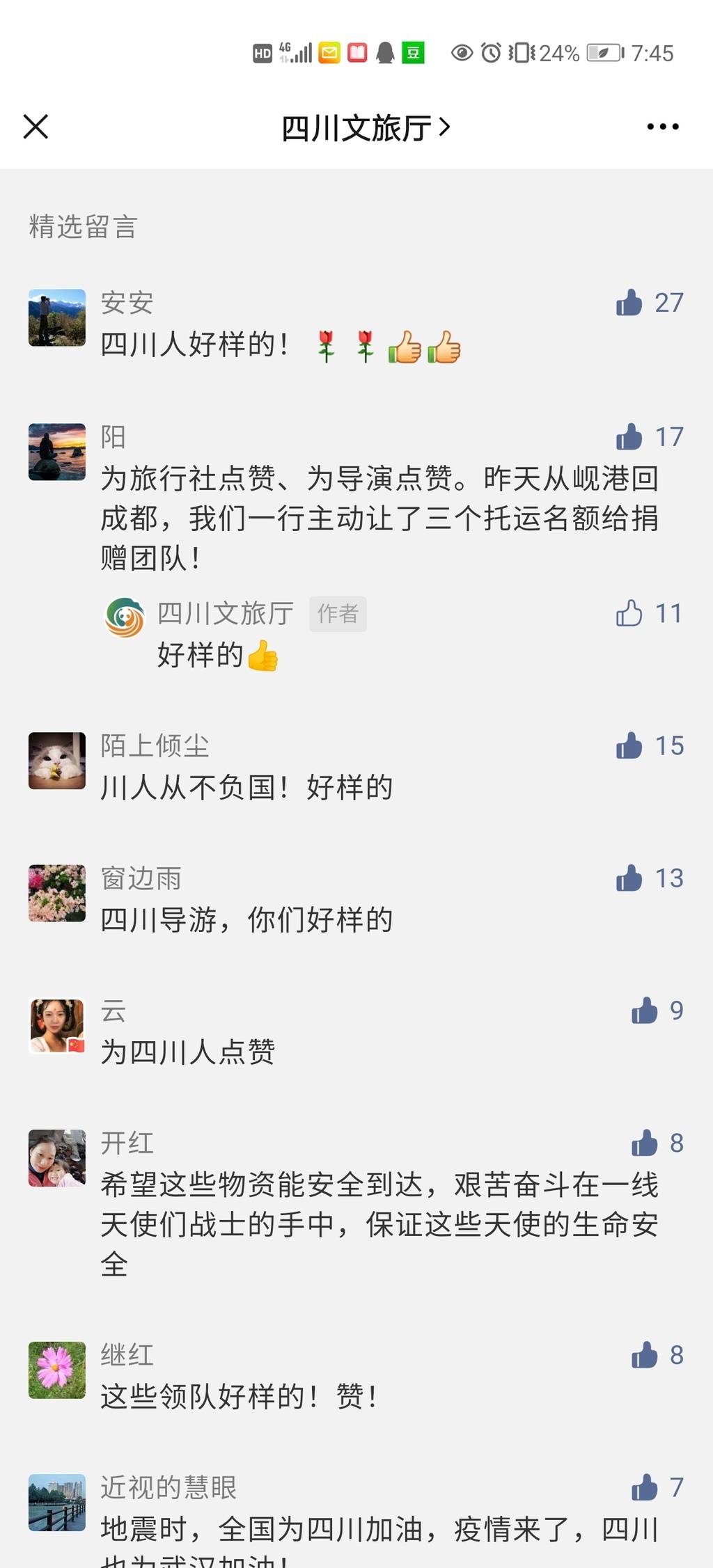The width and height of the screenshot is (713, 1568).
Task: Like 开红's comment
Action: [644, 1143]
